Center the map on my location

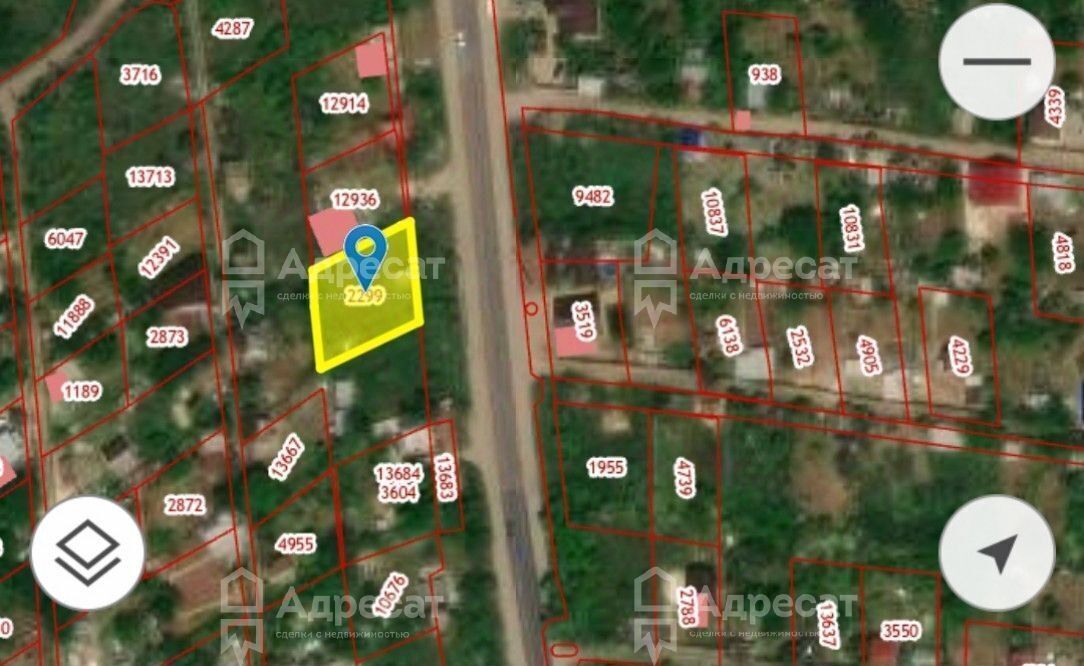[996, 553]
